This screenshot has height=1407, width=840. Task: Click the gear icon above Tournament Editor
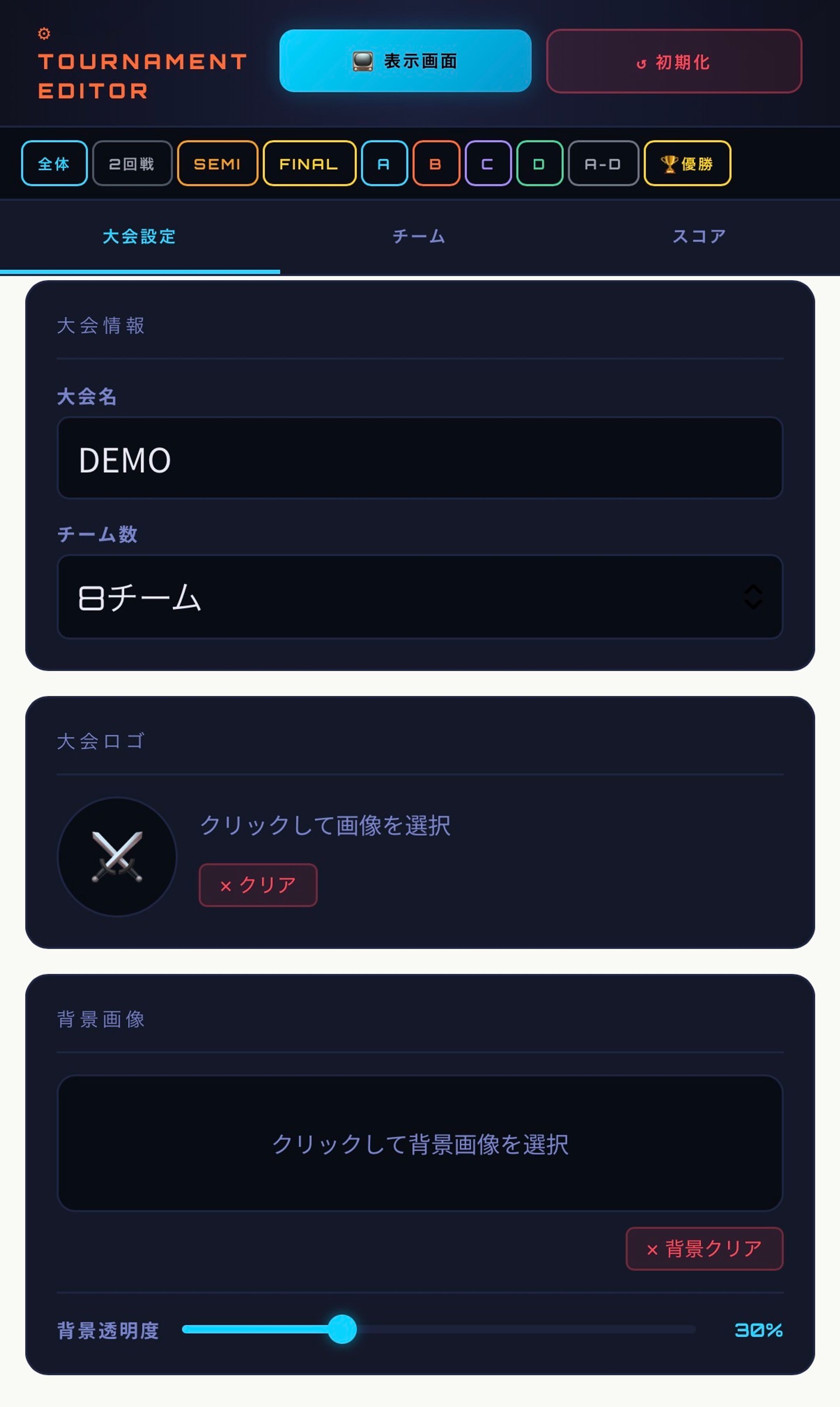point(45,34)
